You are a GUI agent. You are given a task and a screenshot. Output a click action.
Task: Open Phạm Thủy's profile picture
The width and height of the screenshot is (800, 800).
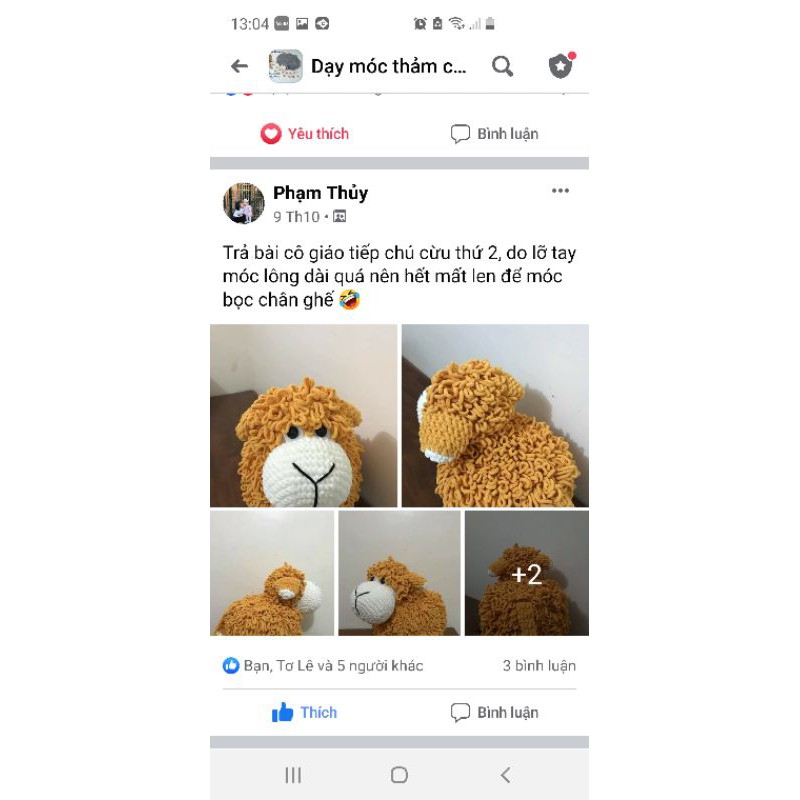pos(243,203)
